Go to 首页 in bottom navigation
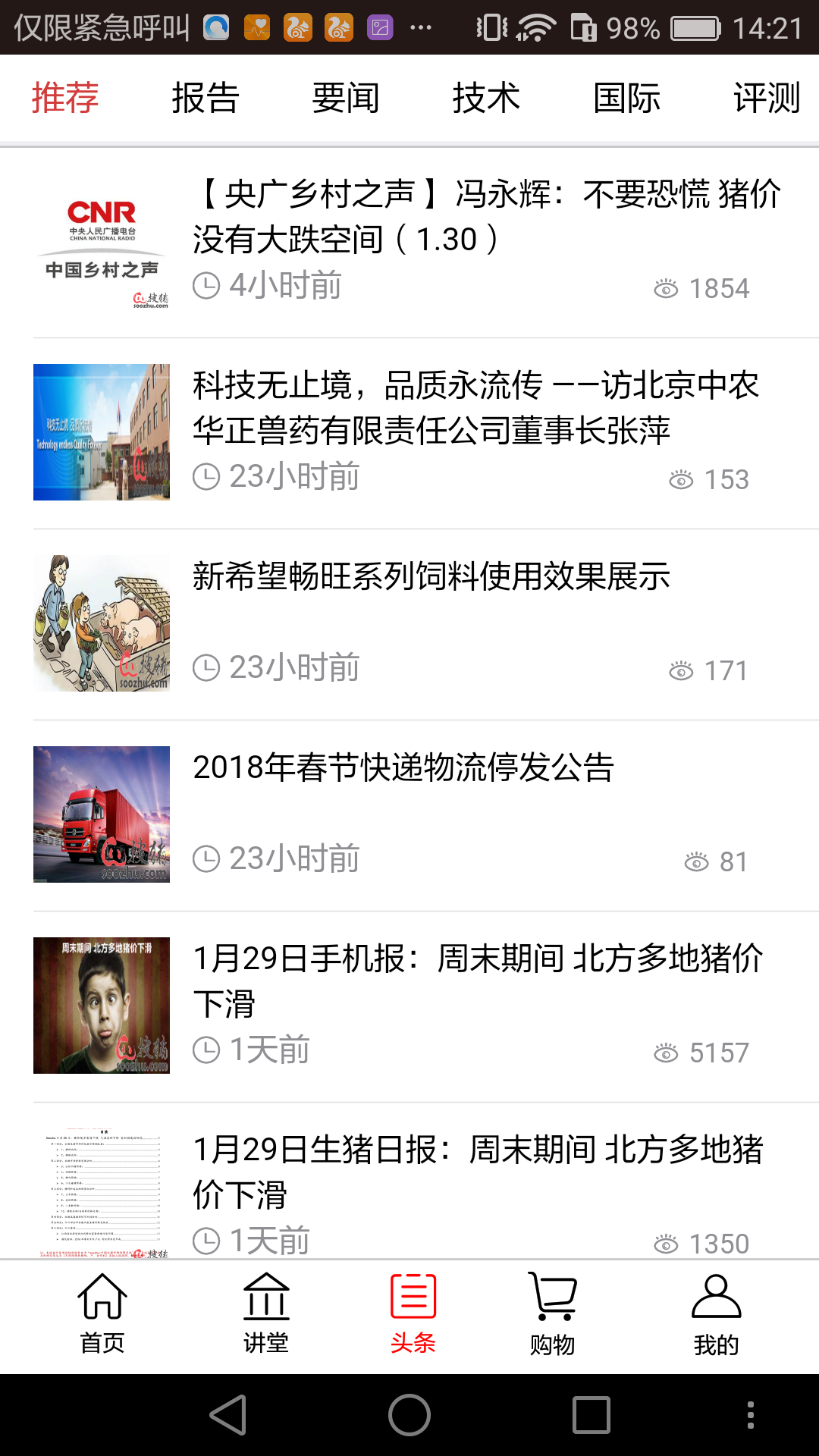The image size is (819, 1456). (102, 1313)
